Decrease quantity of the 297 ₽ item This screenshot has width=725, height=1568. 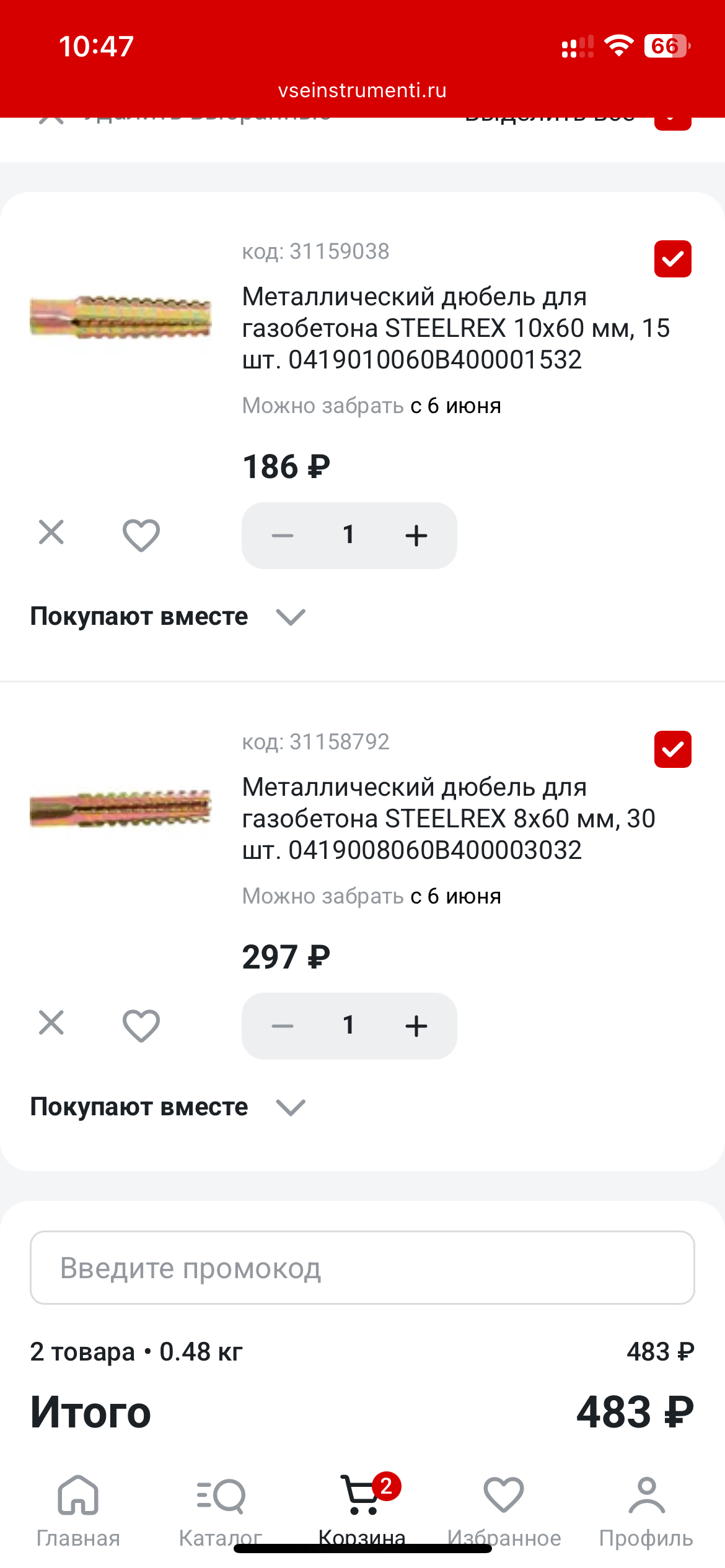pos(283,1026)
